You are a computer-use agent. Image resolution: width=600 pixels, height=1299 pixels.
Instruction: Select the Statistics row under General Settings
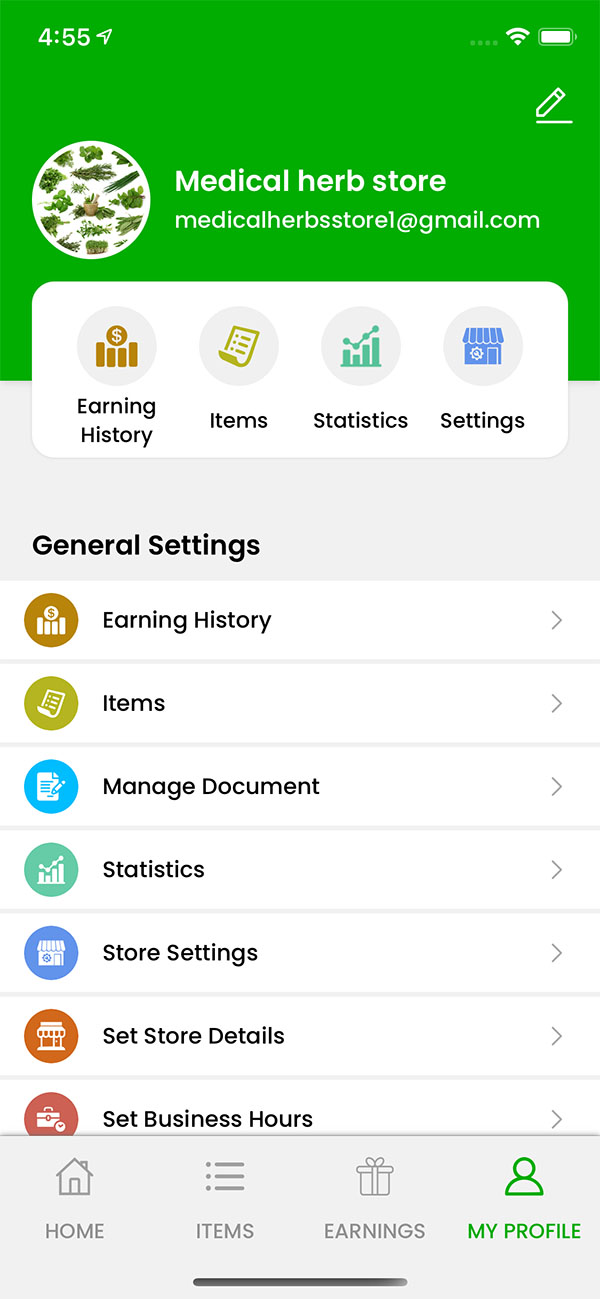click(x=300, y=869)
